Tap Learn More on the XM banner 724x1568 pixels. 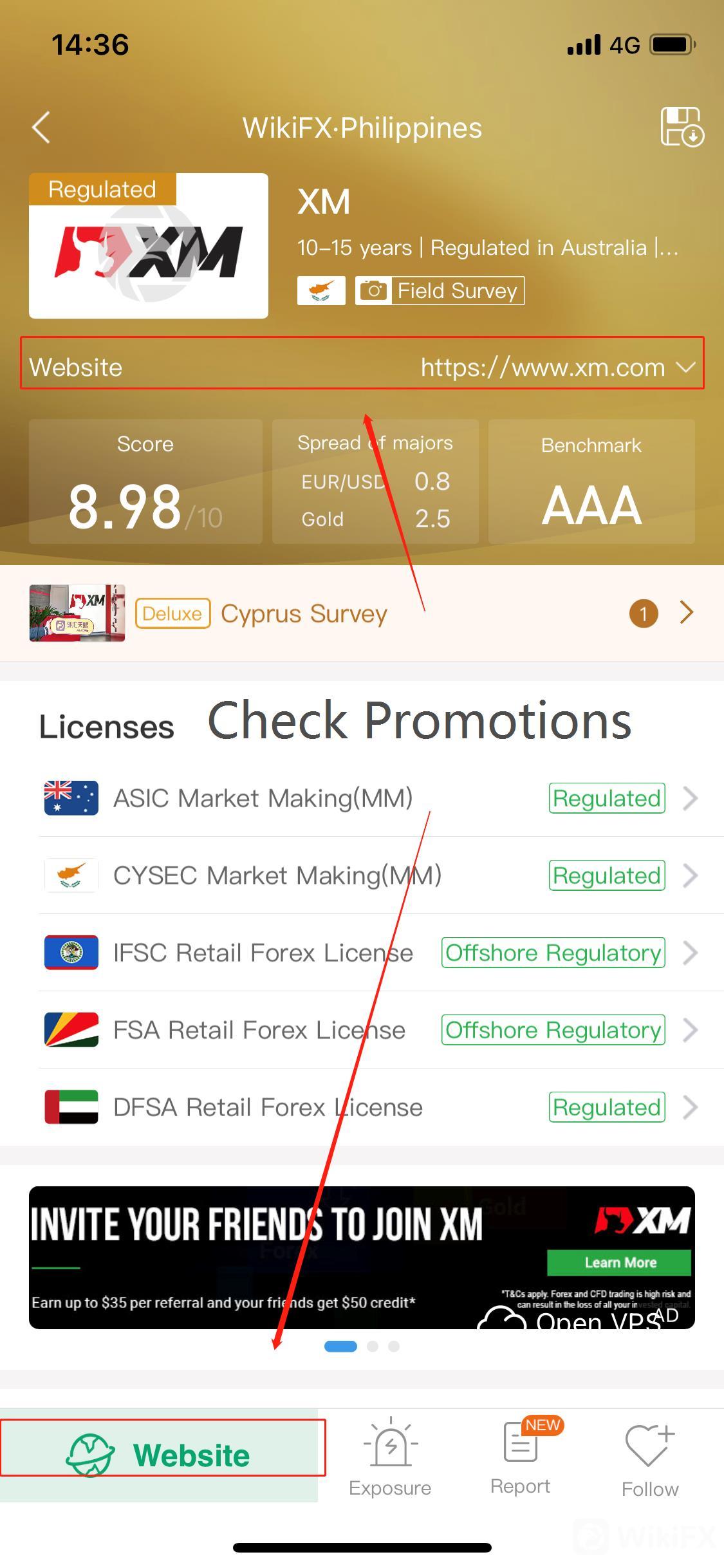point(619,1262)
